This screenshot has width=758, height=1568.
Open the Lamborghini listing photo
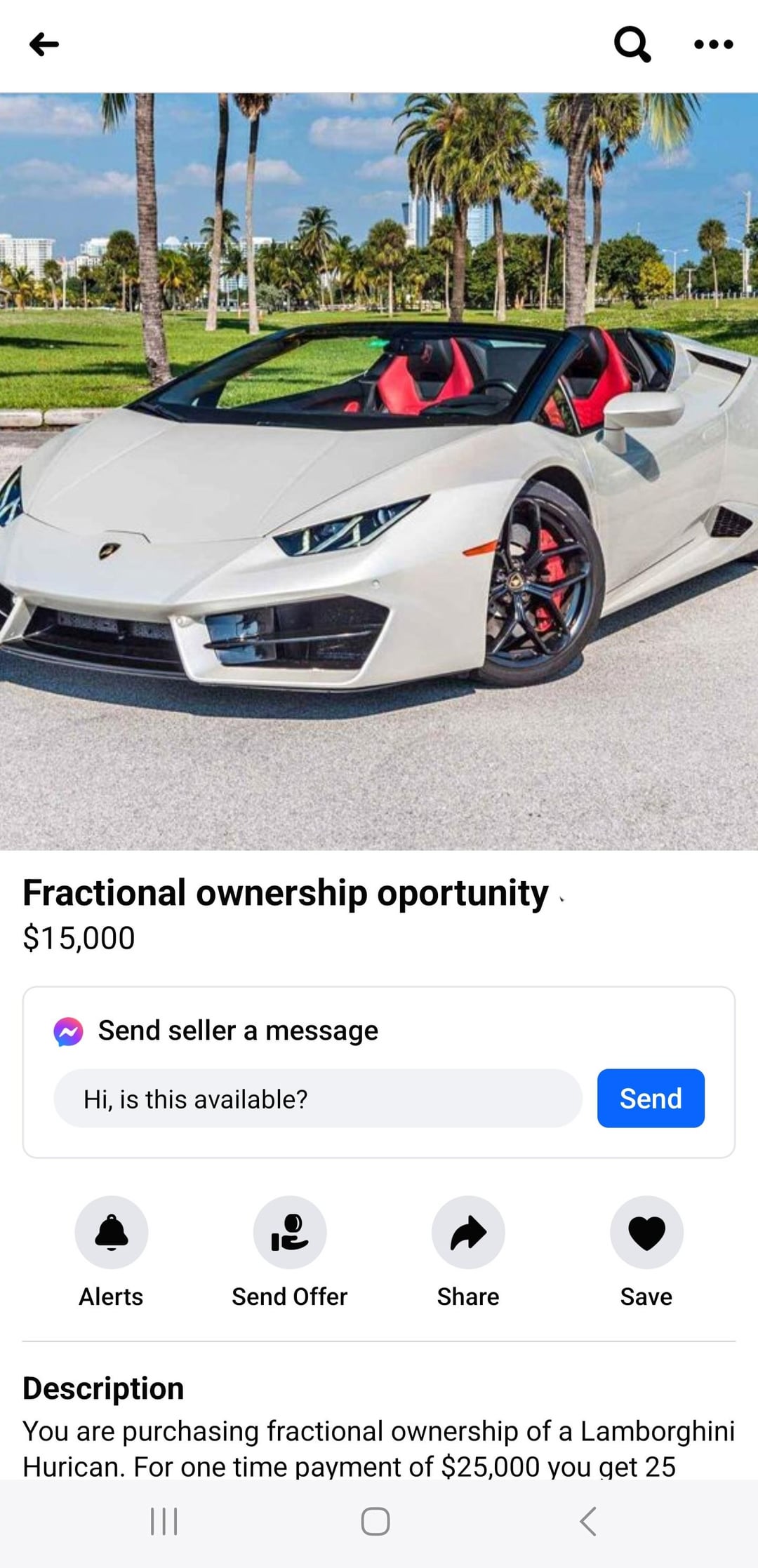click(x=379, y=471)
